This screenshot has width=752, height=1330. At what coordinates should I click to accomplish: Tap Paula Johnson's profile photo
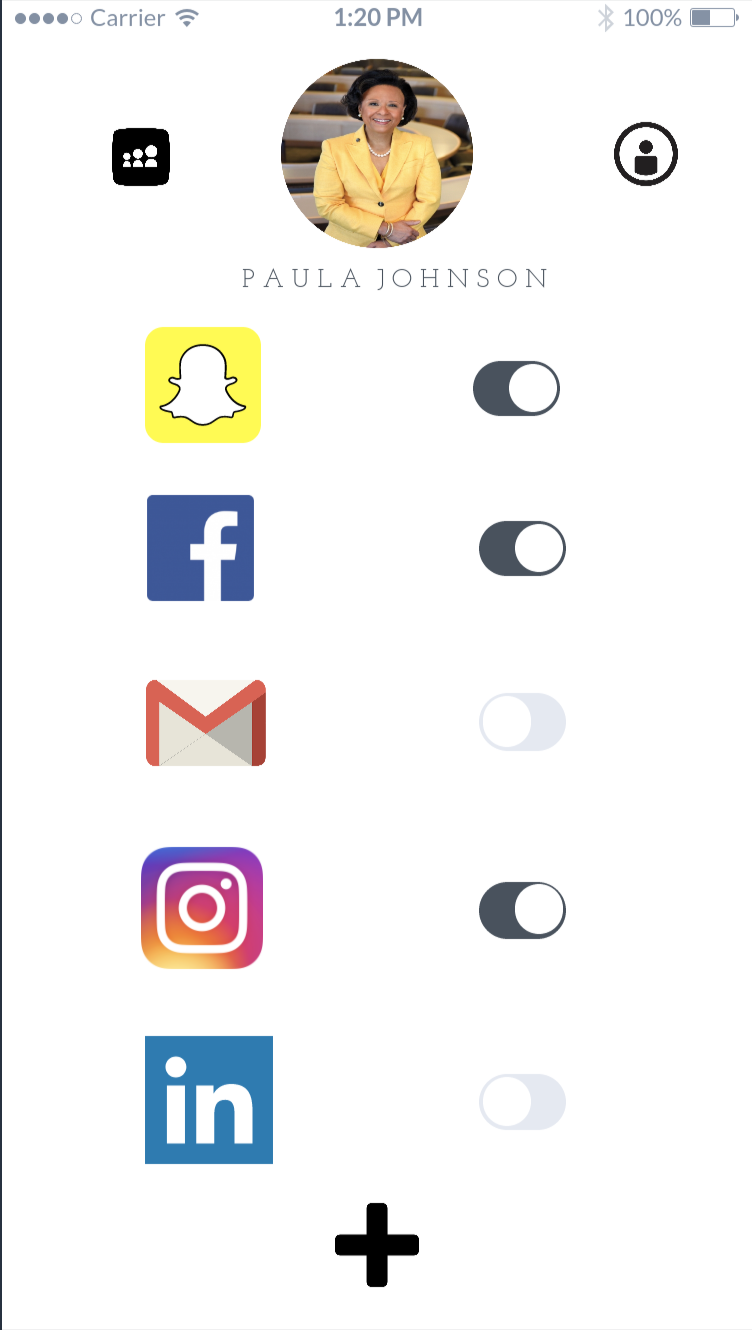[x=377, y=153]
